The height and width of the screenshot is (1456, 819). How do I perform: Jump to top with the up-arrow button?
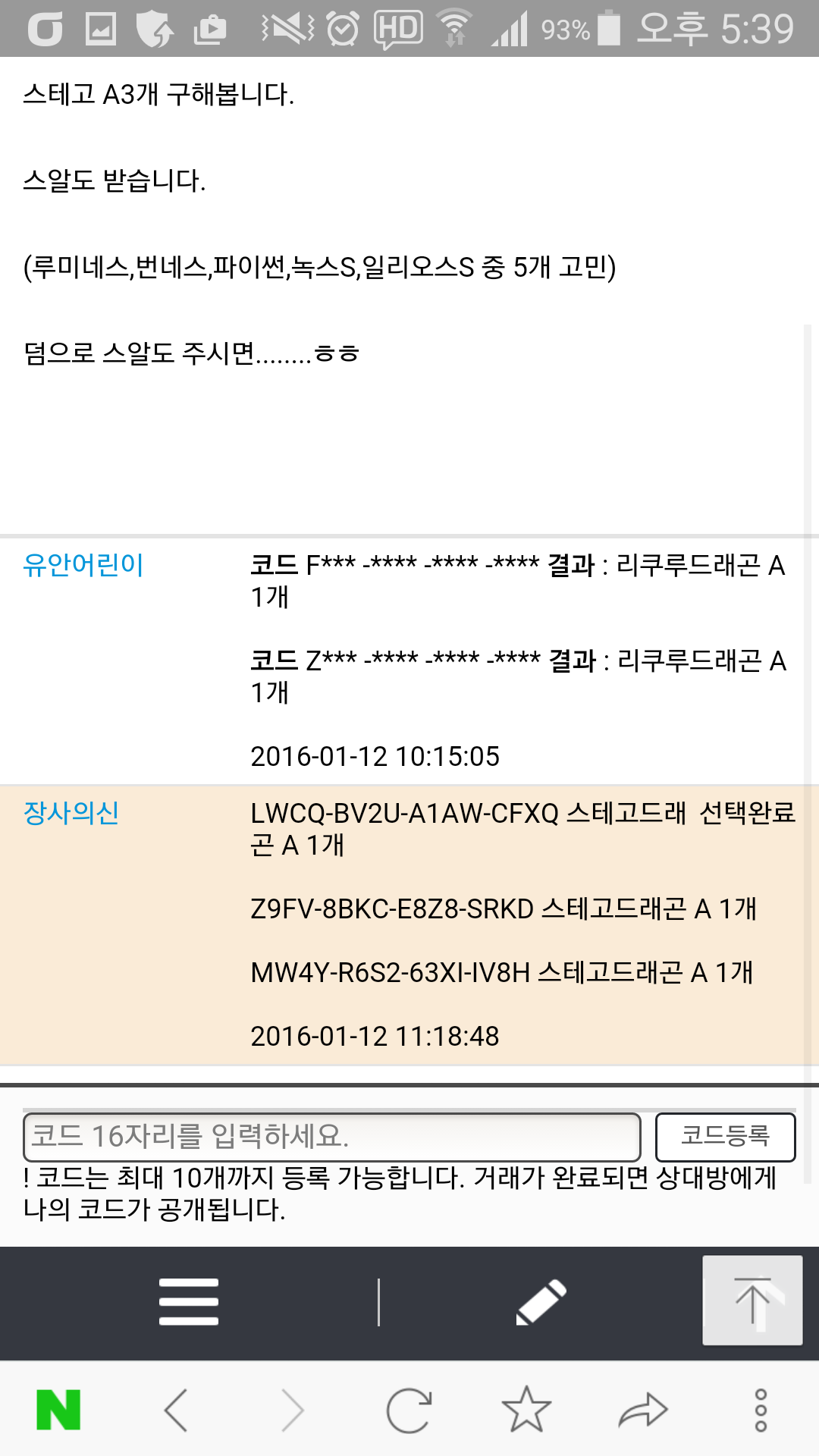[x=752, y=1300]
